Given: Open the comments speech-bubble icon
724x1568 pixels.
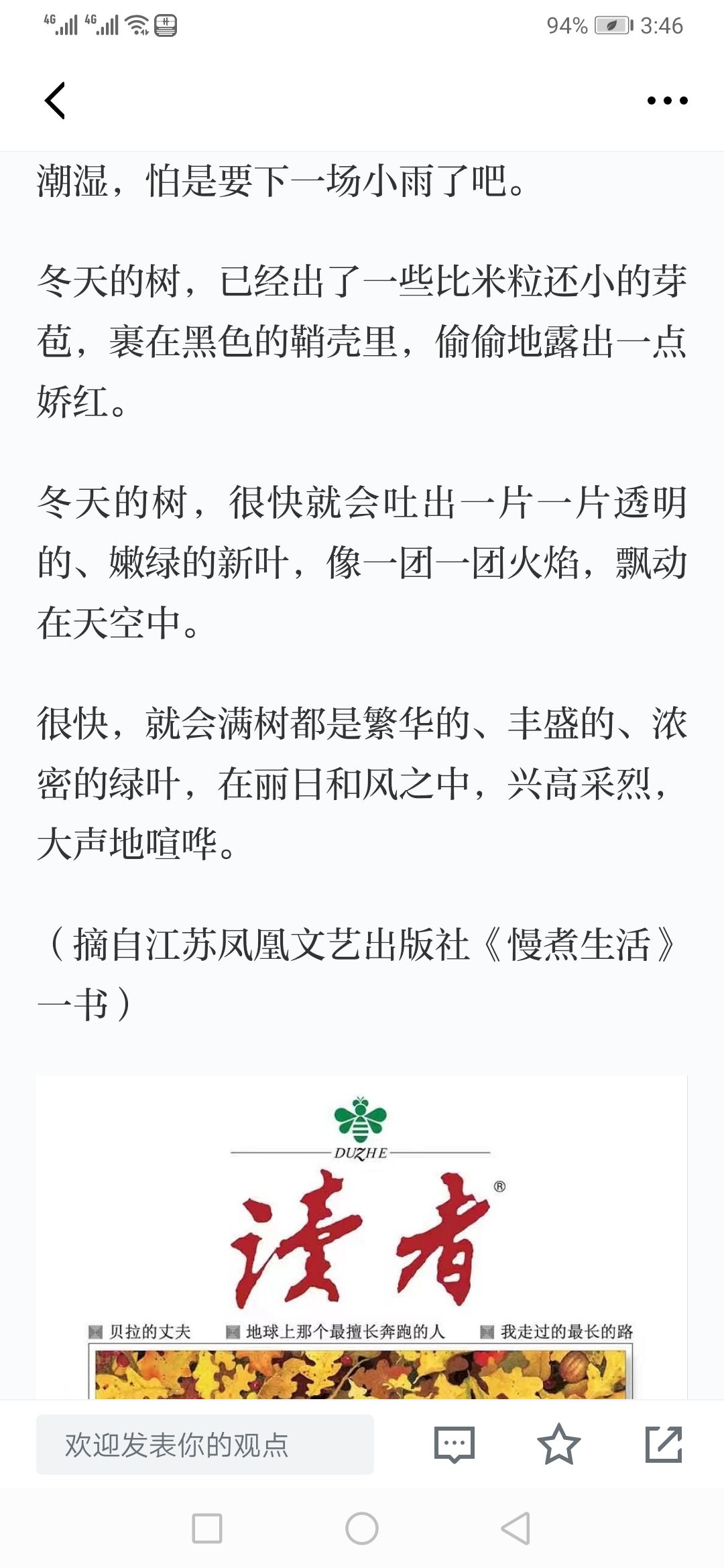Looking at the screenshot, I should [x=454, y=1444].
